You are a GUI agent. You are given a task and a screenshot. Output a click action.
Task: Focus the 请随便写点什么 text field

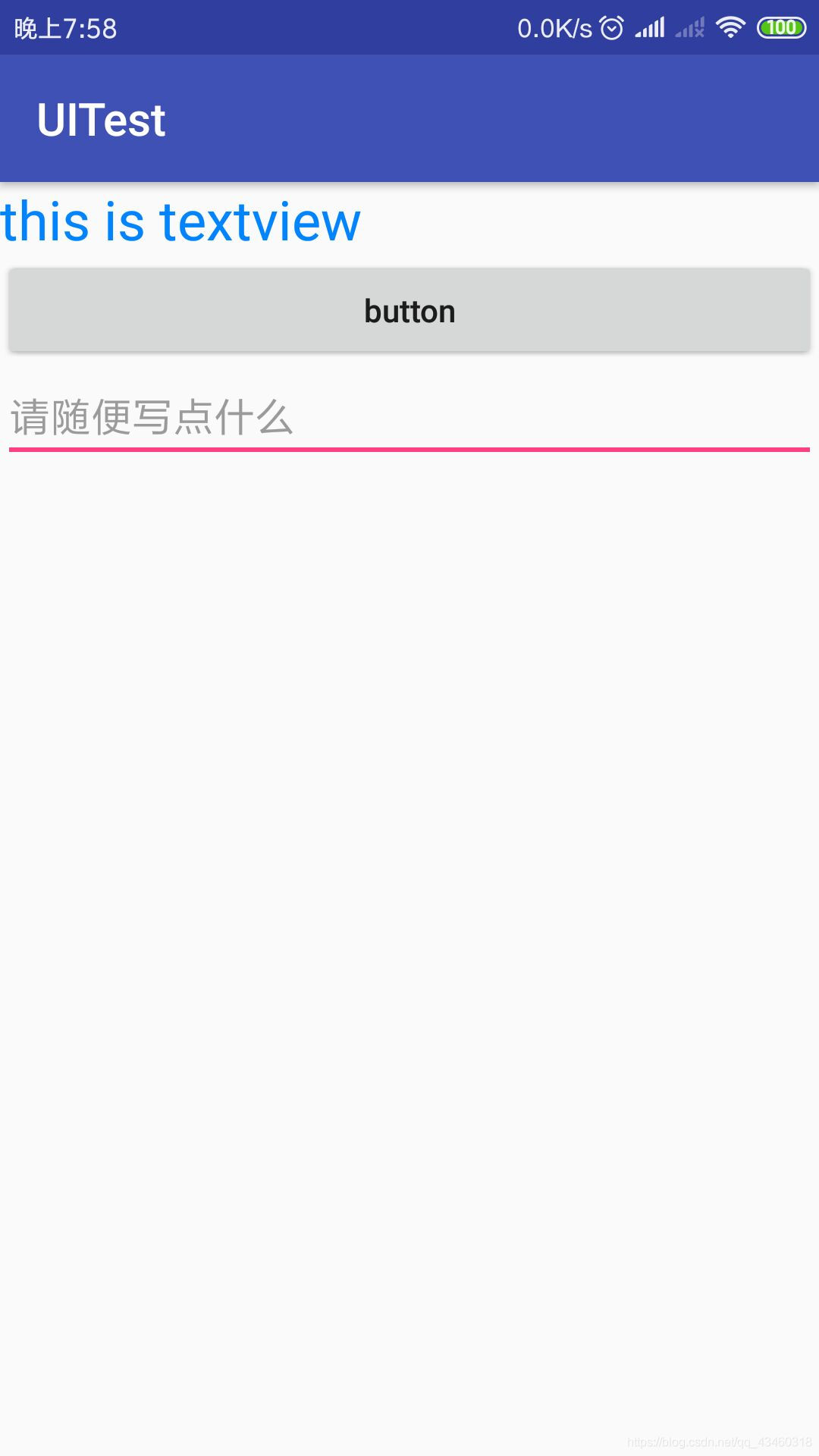pos(409,419)
